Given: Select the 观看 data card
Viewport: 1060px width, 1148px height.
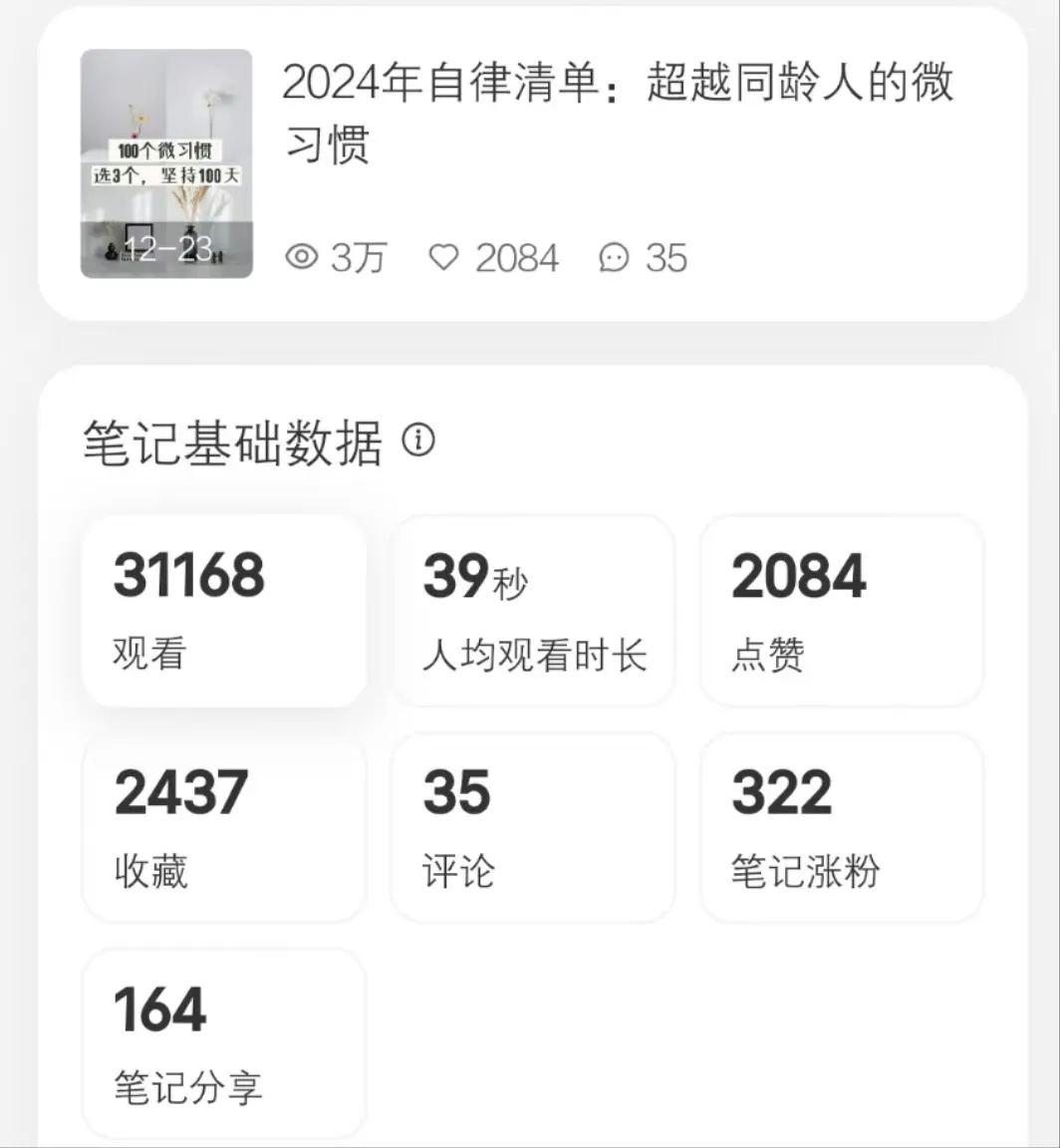Looking at the screenshot, I should [224, 611].
